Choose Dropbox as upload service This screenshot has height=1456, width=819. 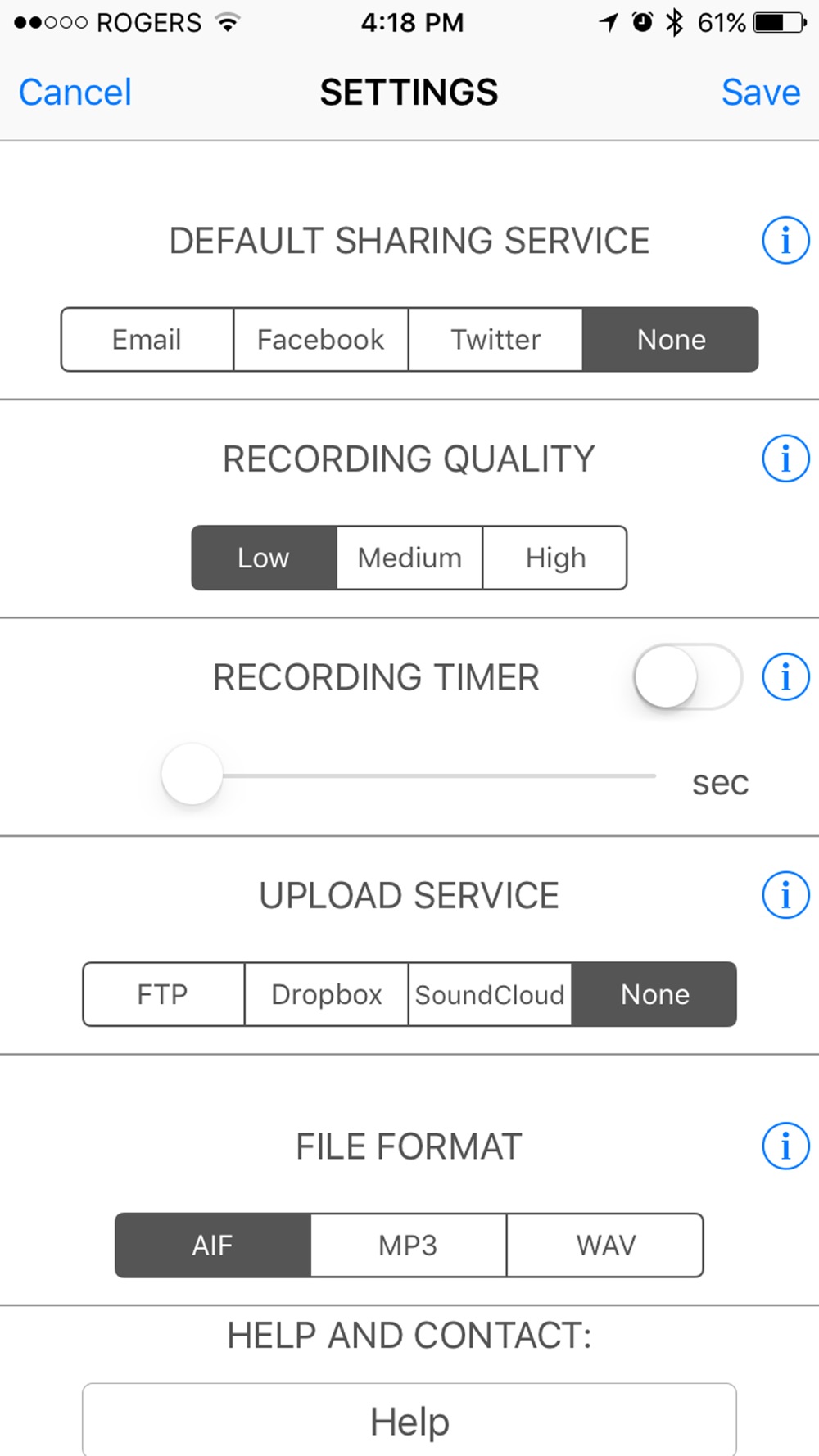click(327, 994)
